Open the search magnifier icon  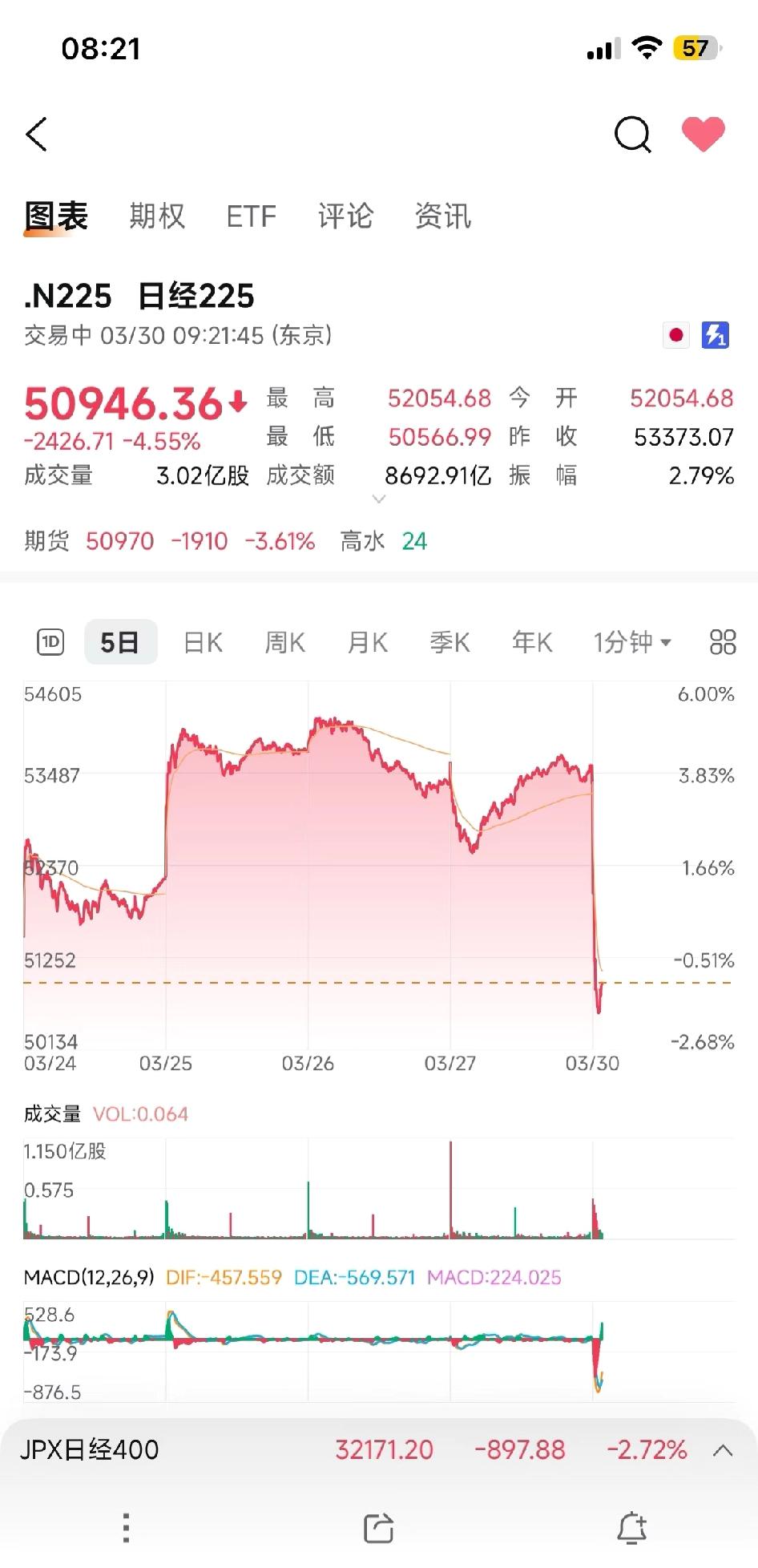pyautogui.click(x=632, y=135)
